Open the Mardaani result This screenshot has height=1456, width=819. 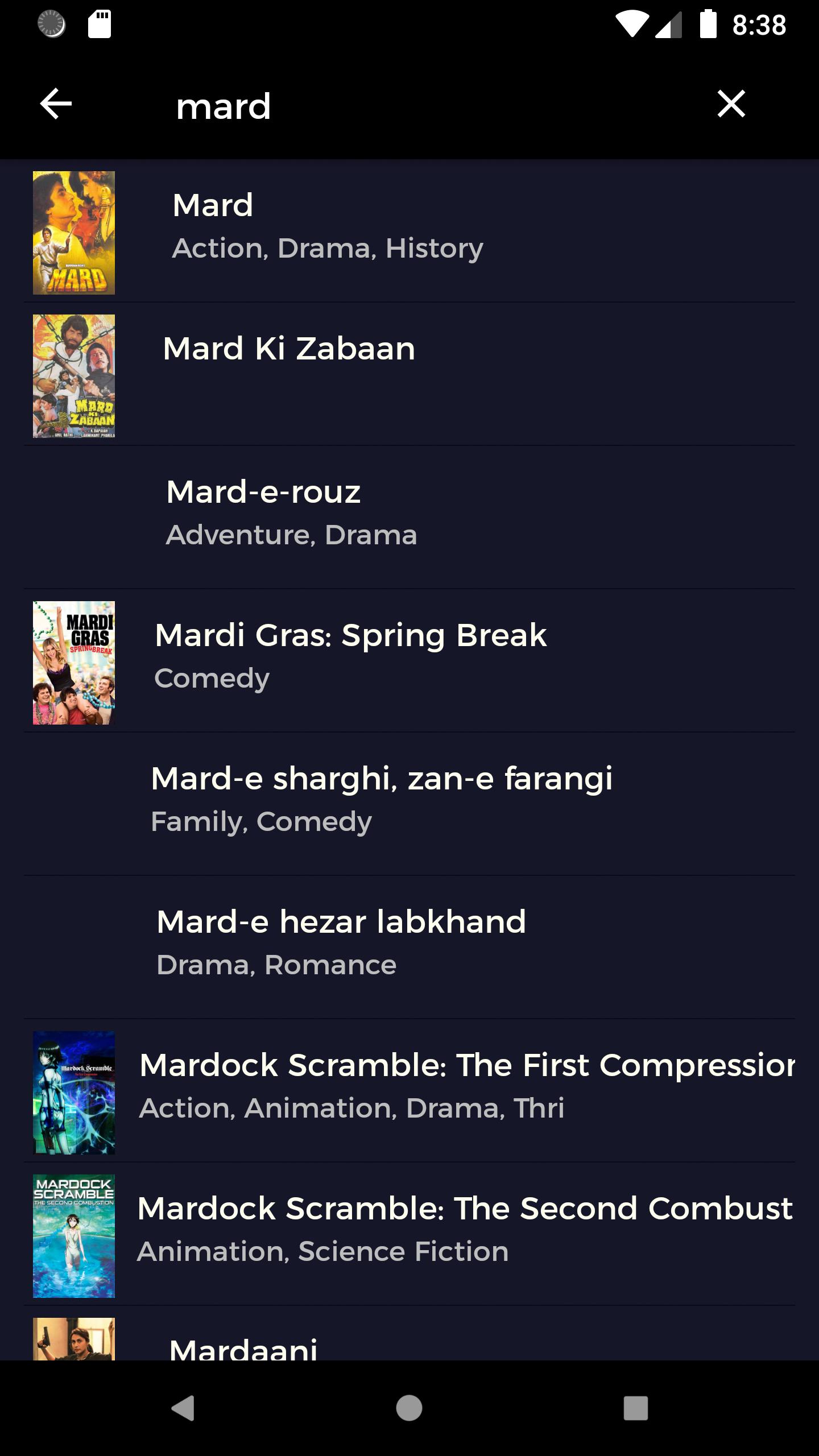pos(409,1342)
